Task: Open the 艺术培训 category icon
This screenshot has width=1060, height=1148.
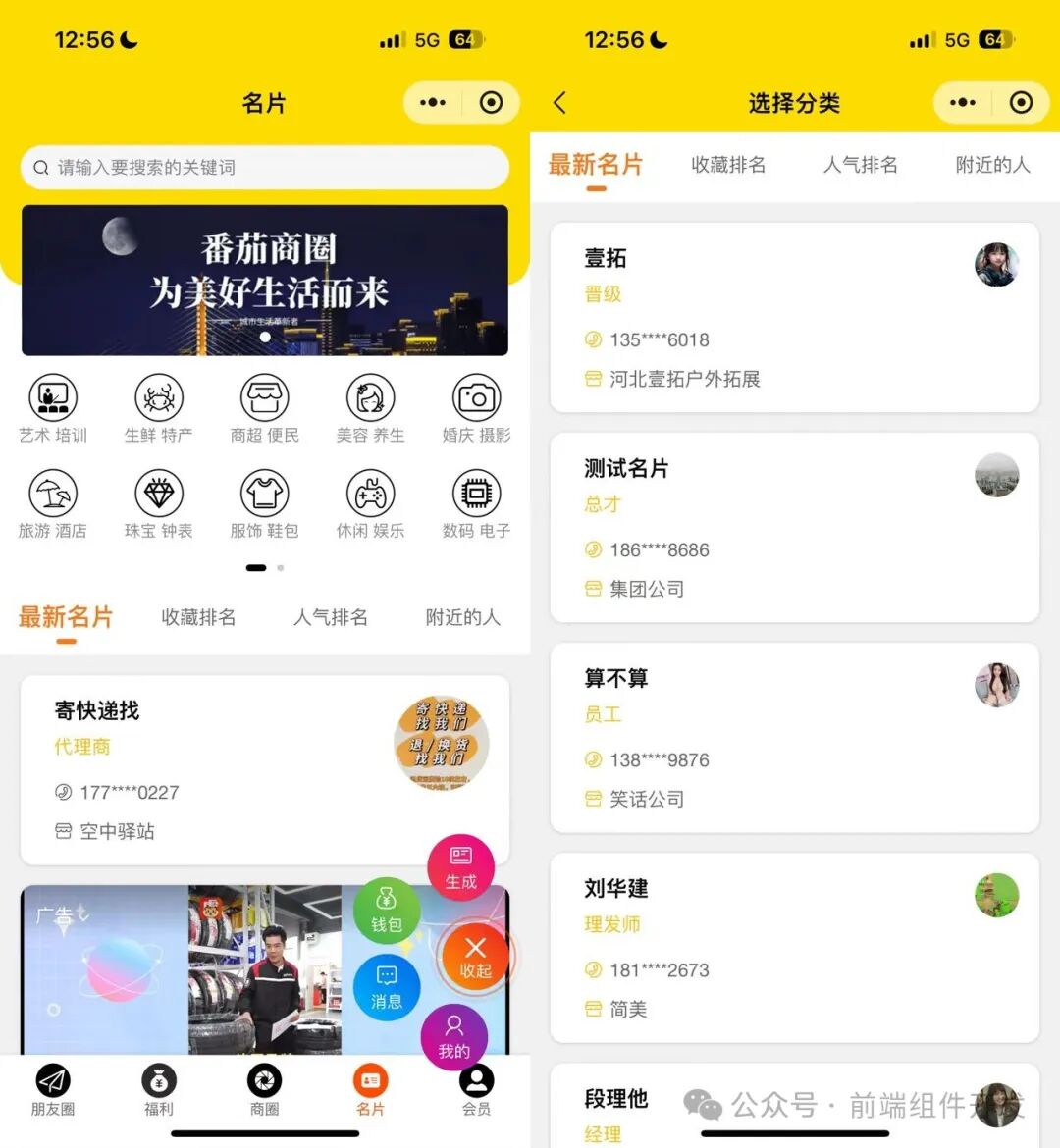Action: click(53, 395)
